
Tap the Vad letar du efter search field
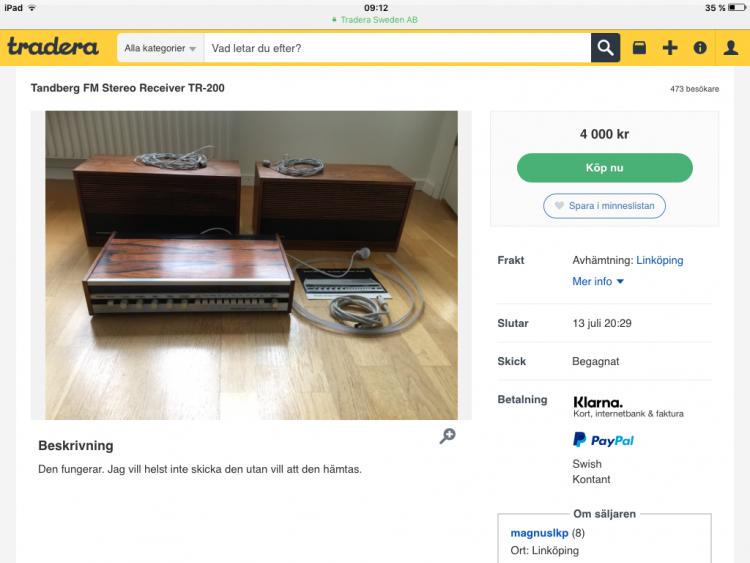[397, 48]
